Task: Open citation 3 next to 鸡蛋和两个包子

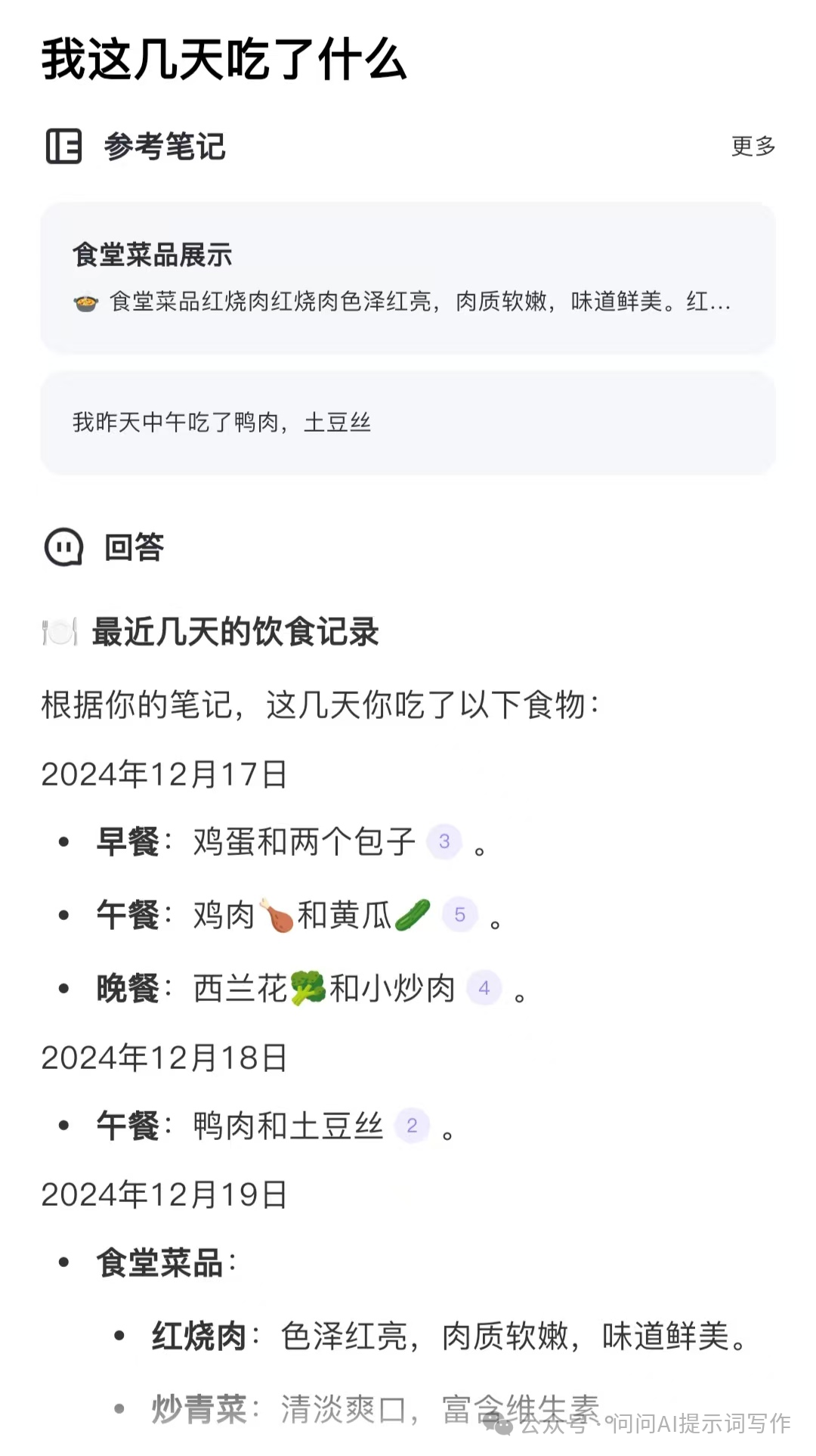Action: pos(444,841)
